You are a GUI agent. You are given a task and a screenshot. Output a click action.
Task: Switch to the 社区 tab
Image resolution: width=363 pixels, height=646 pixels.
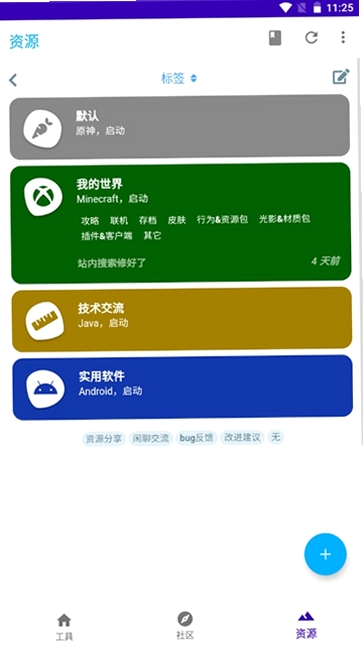tap(185, 625)
